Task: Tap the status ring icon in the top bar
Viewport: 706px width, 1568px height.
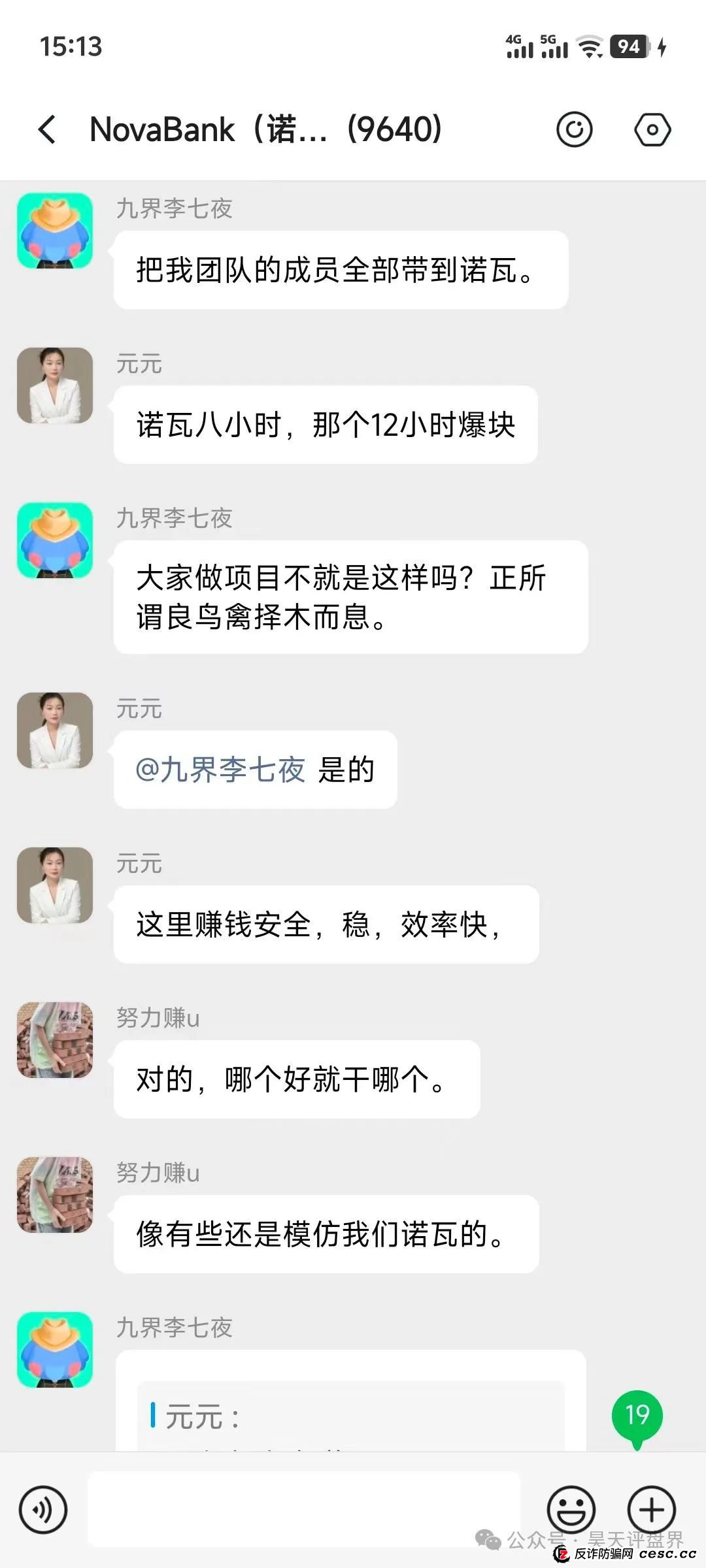Action: (x=574, y=129)
